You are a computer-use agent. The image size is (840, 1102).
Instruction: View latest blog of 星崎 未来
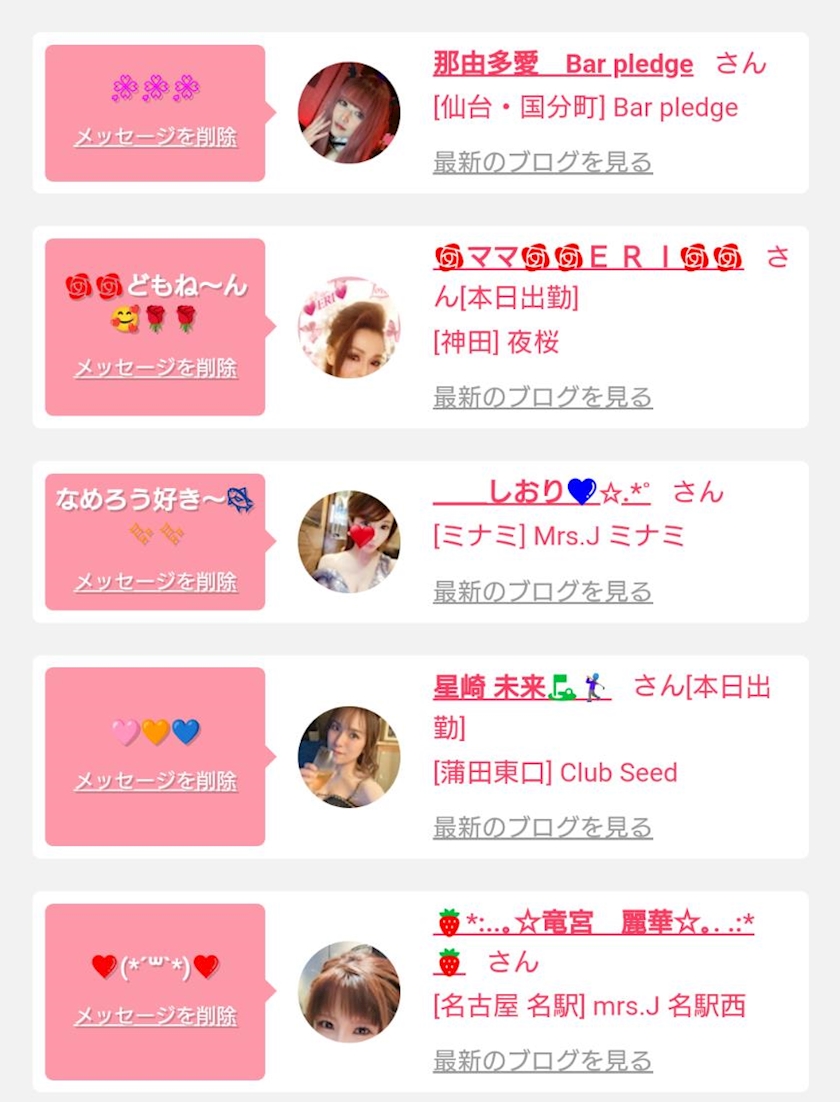(543, 827)
